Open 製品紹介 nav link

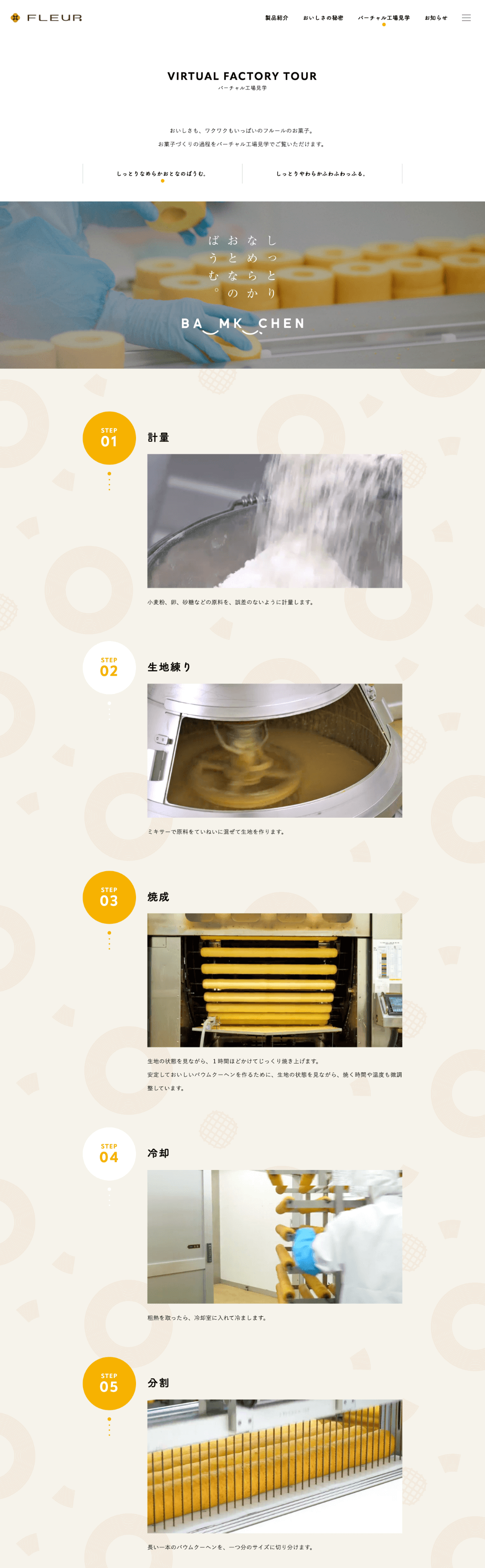pyautogui.click(x=276, y=18)
